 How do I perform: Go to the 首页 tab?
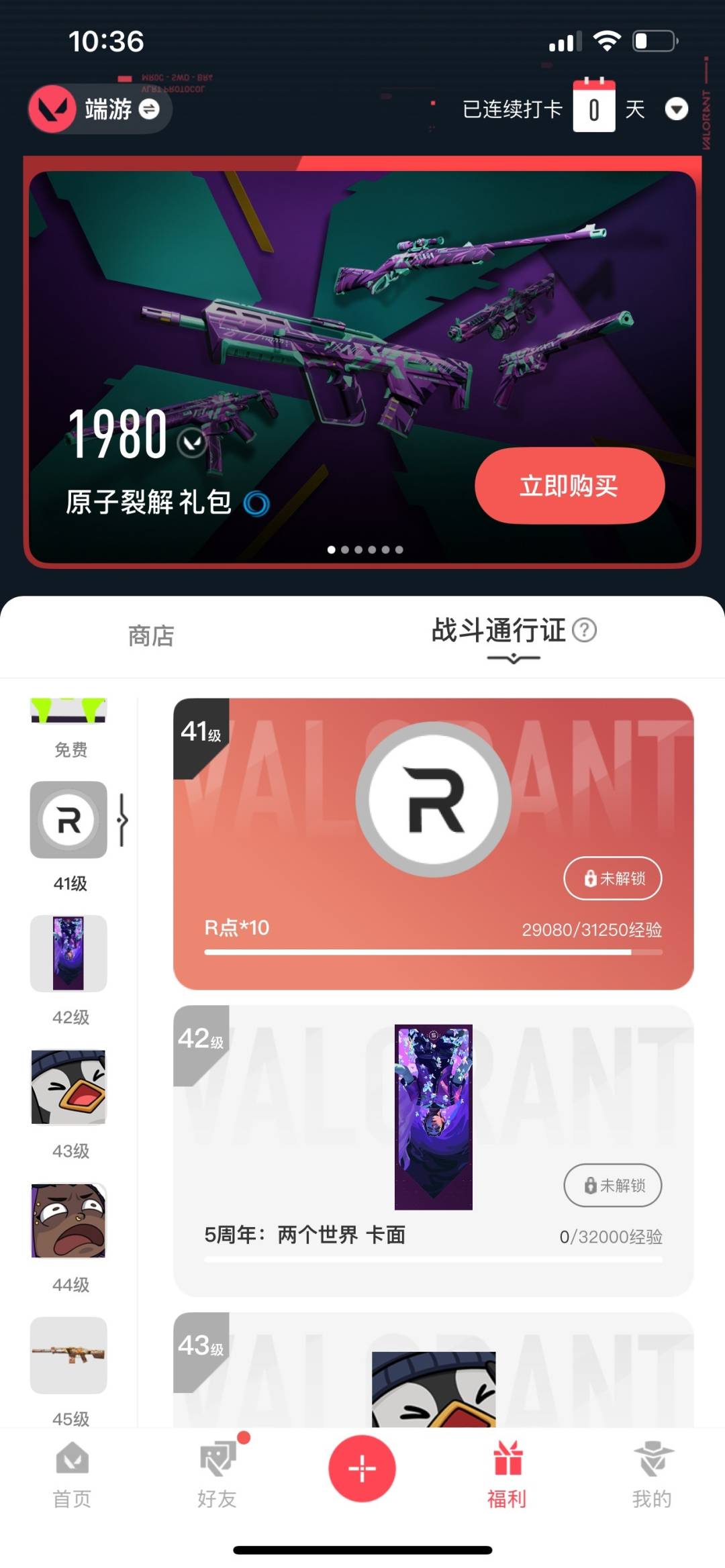[x=72, y=1474]
